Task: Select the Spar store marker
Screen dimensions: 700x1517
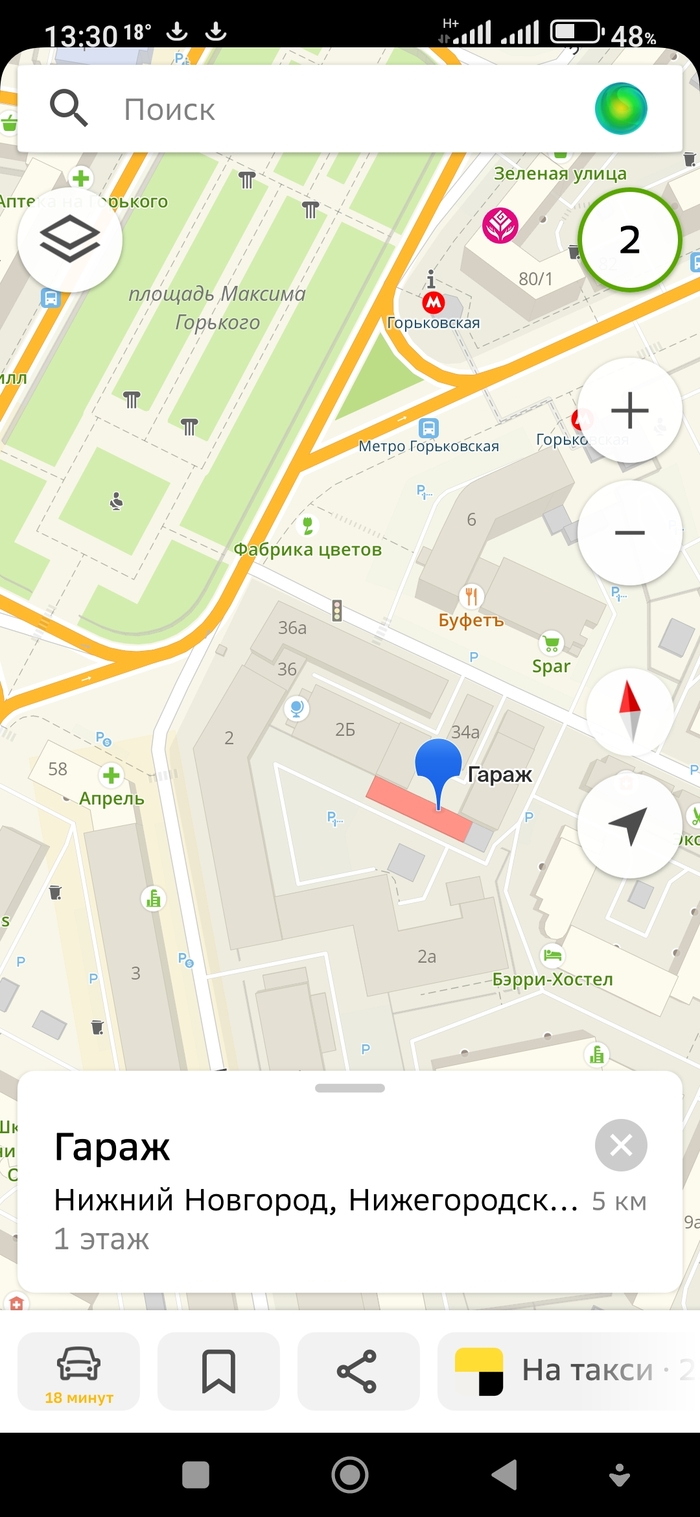Action: pyautogui.click(x=550, y=644)
